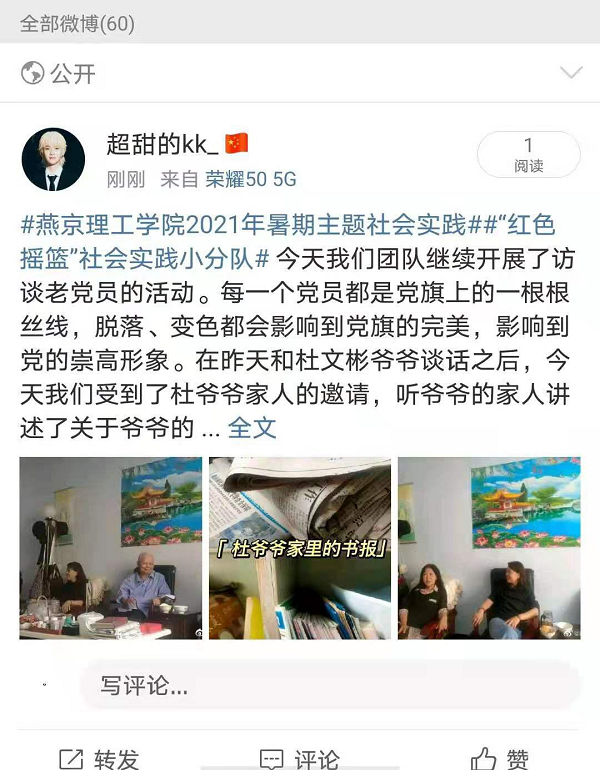Open the 杜爷爷家里的书报 photo
This screenshot has height=770, width=600.
(x=299, y=548)
